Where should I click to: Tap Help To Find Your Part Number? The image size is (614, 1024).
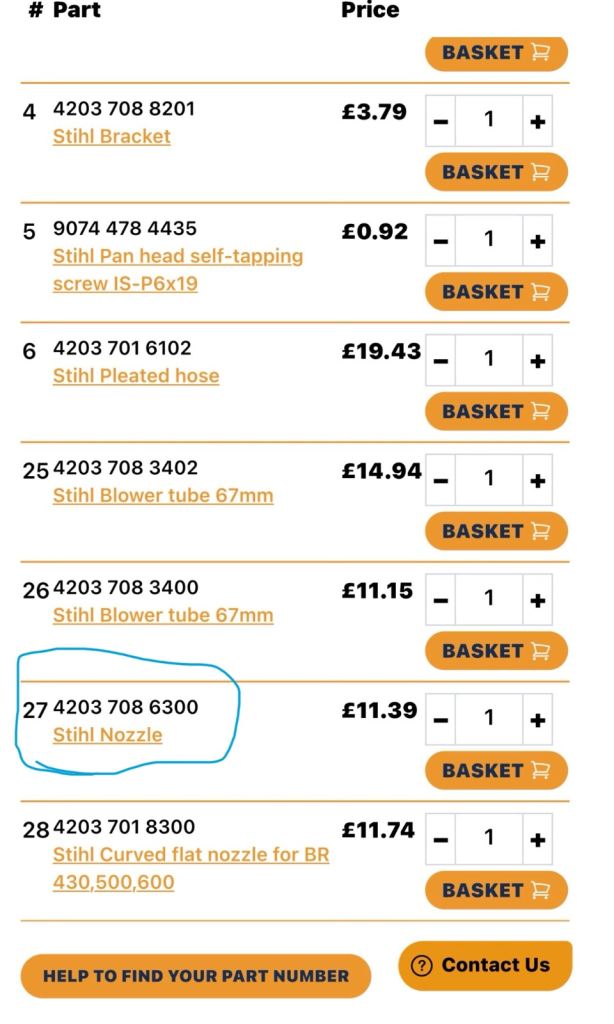click(x=196, y=976)
